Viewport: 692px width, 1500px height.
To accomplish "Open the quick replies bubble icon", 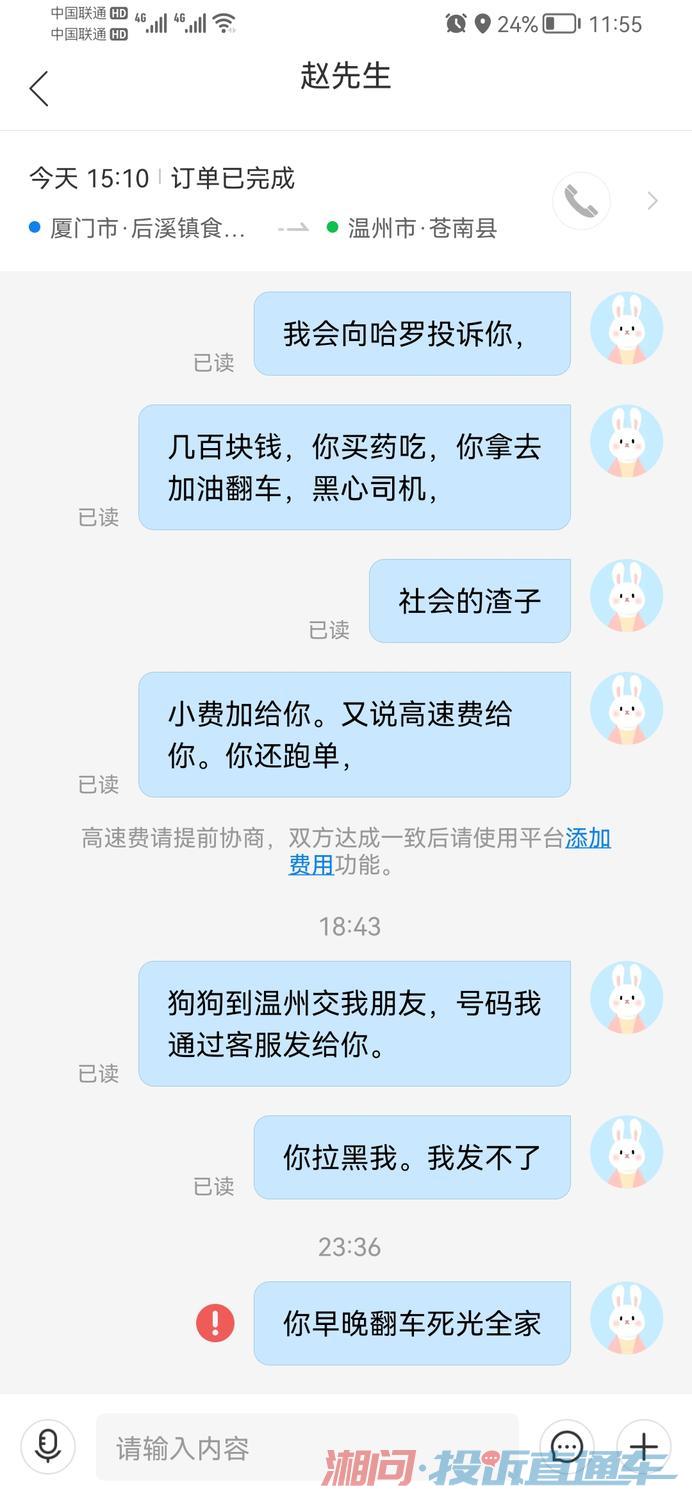I will tap(567, 1446).
